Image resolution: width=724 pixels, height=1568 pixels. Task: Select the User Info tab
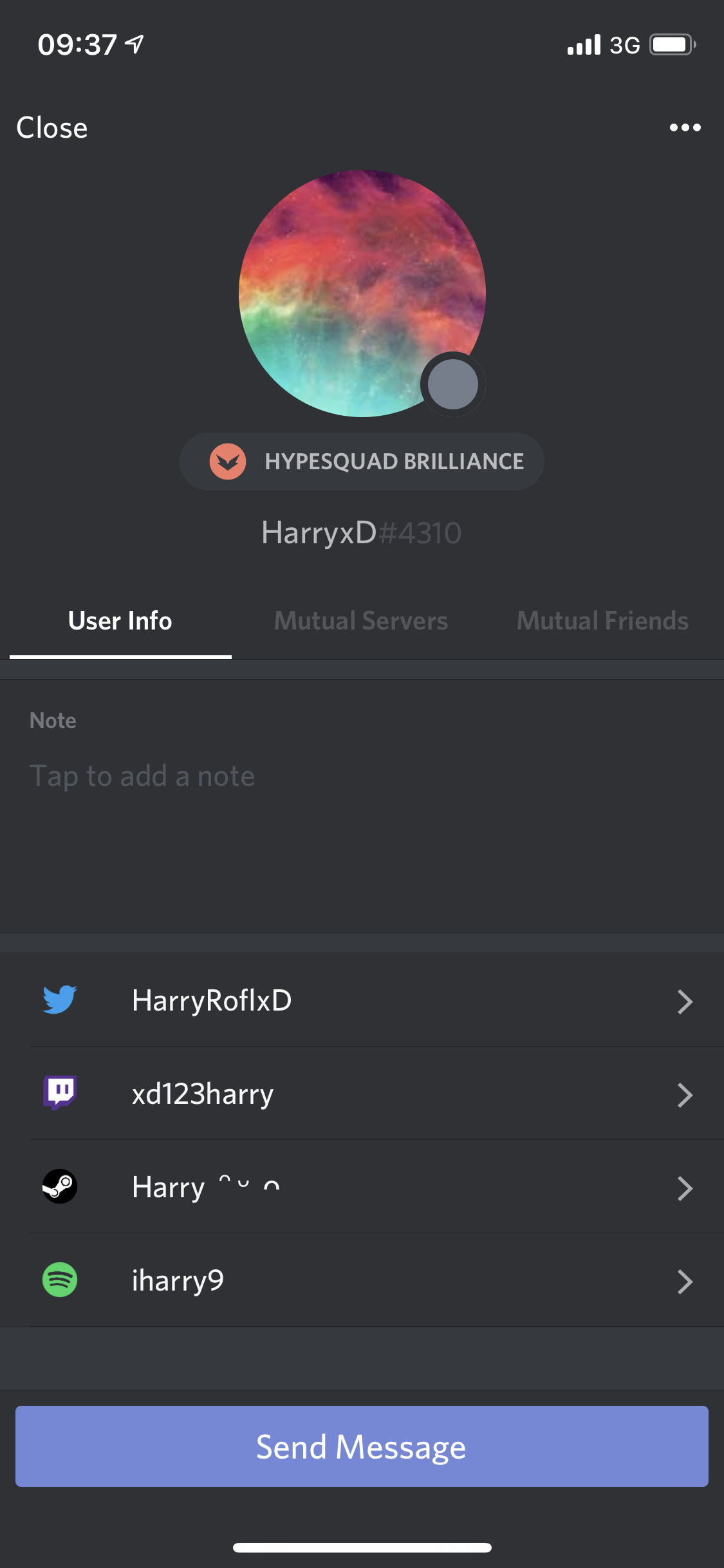[x=120, y=621]
